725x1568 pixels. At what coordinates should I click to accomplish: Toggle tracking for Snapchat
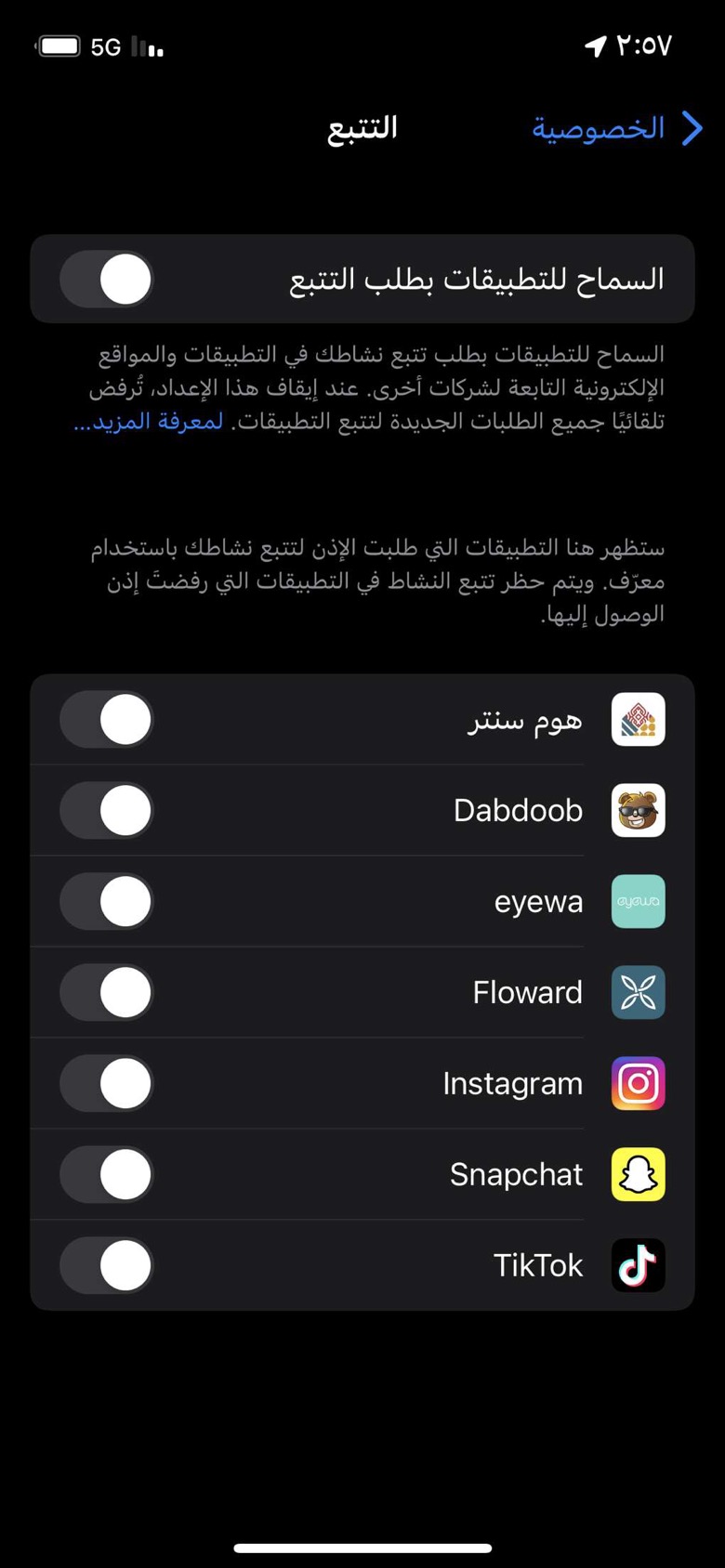coord(107,1175)
